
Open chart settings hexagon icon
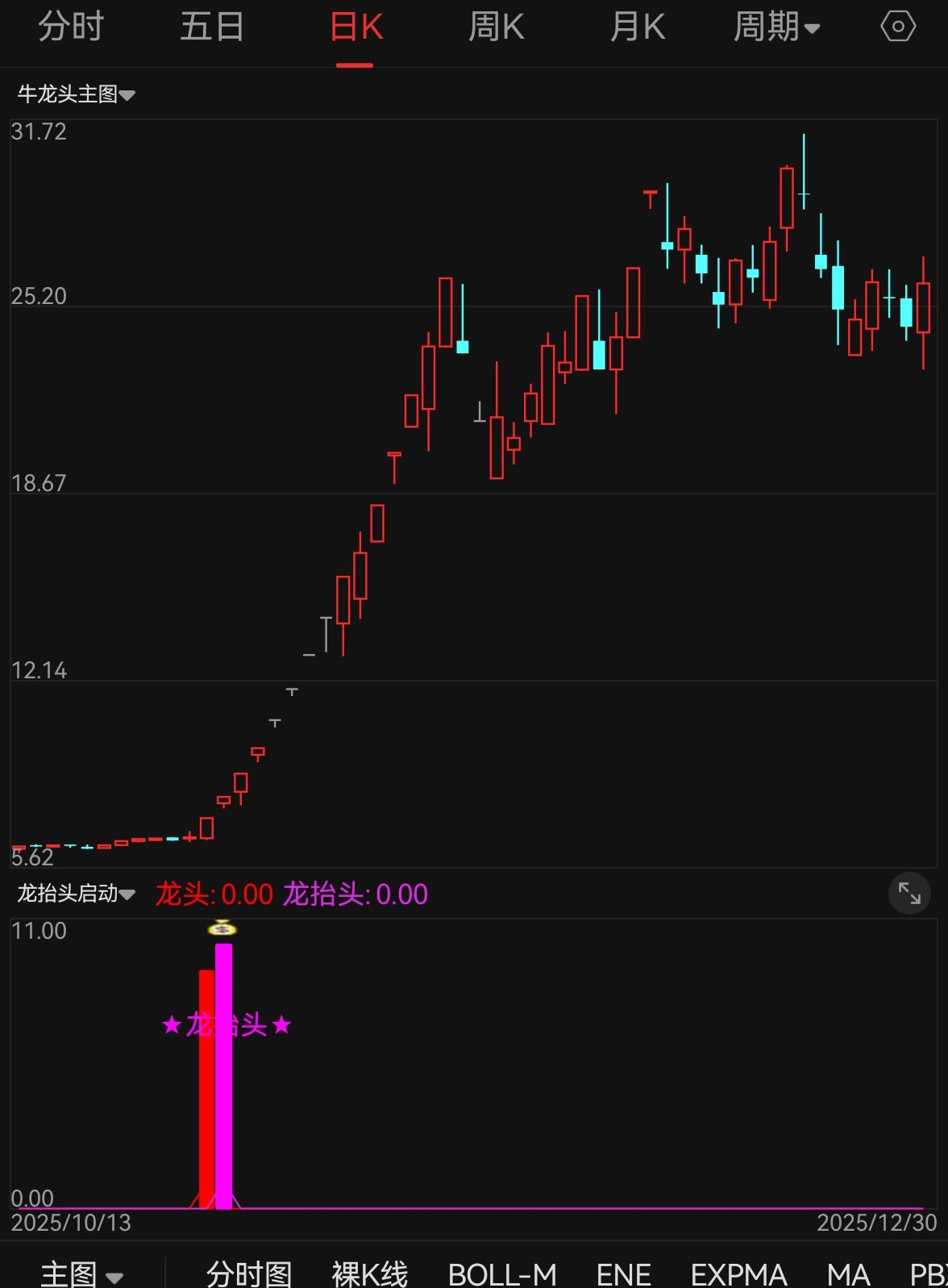(898, 27)
